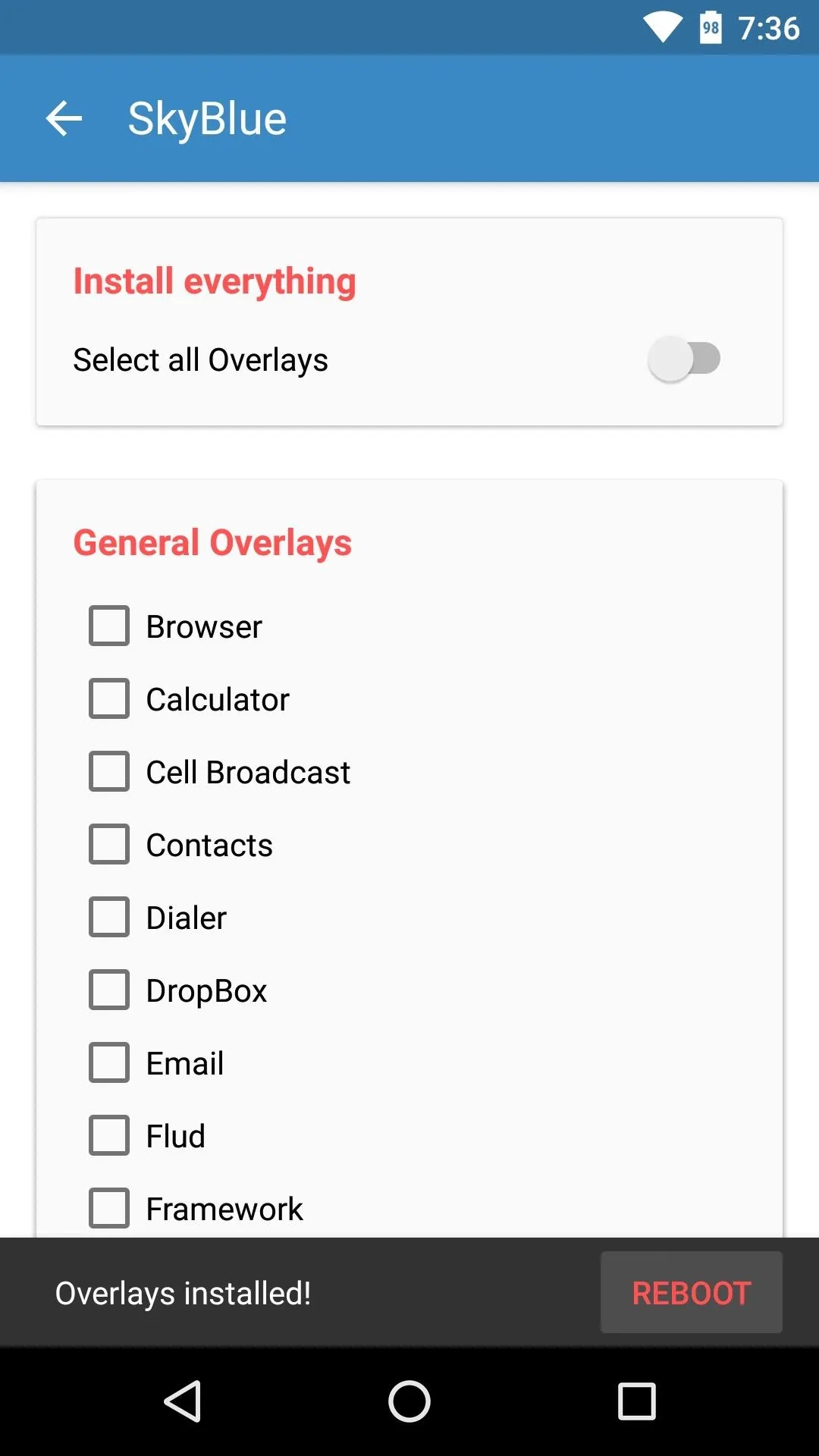Select the Calculator overlay checkbox
Viewport: 819px width, 1456px height.
click(109, 698)
